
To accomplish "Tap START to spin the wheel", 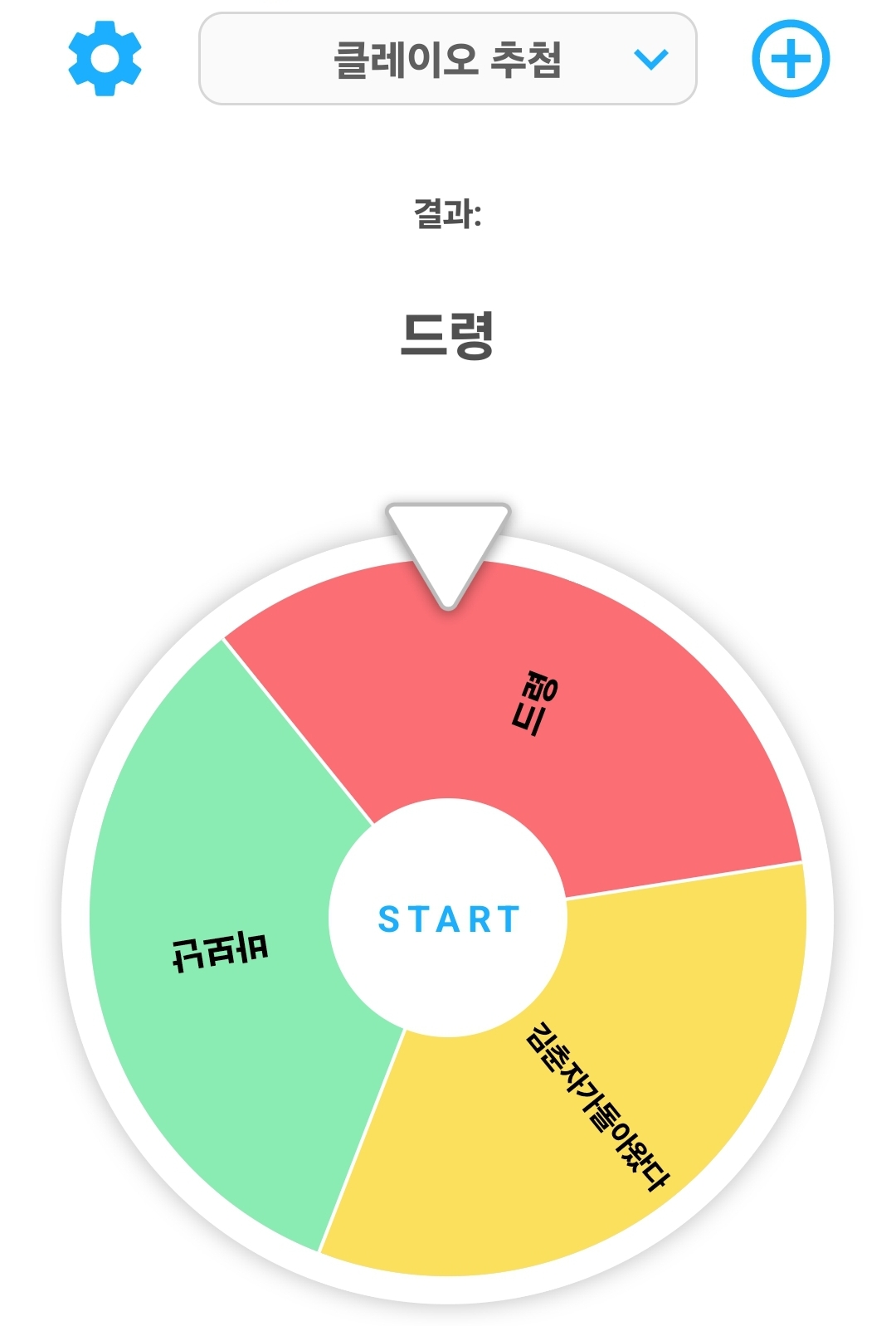I will [448, 919].
